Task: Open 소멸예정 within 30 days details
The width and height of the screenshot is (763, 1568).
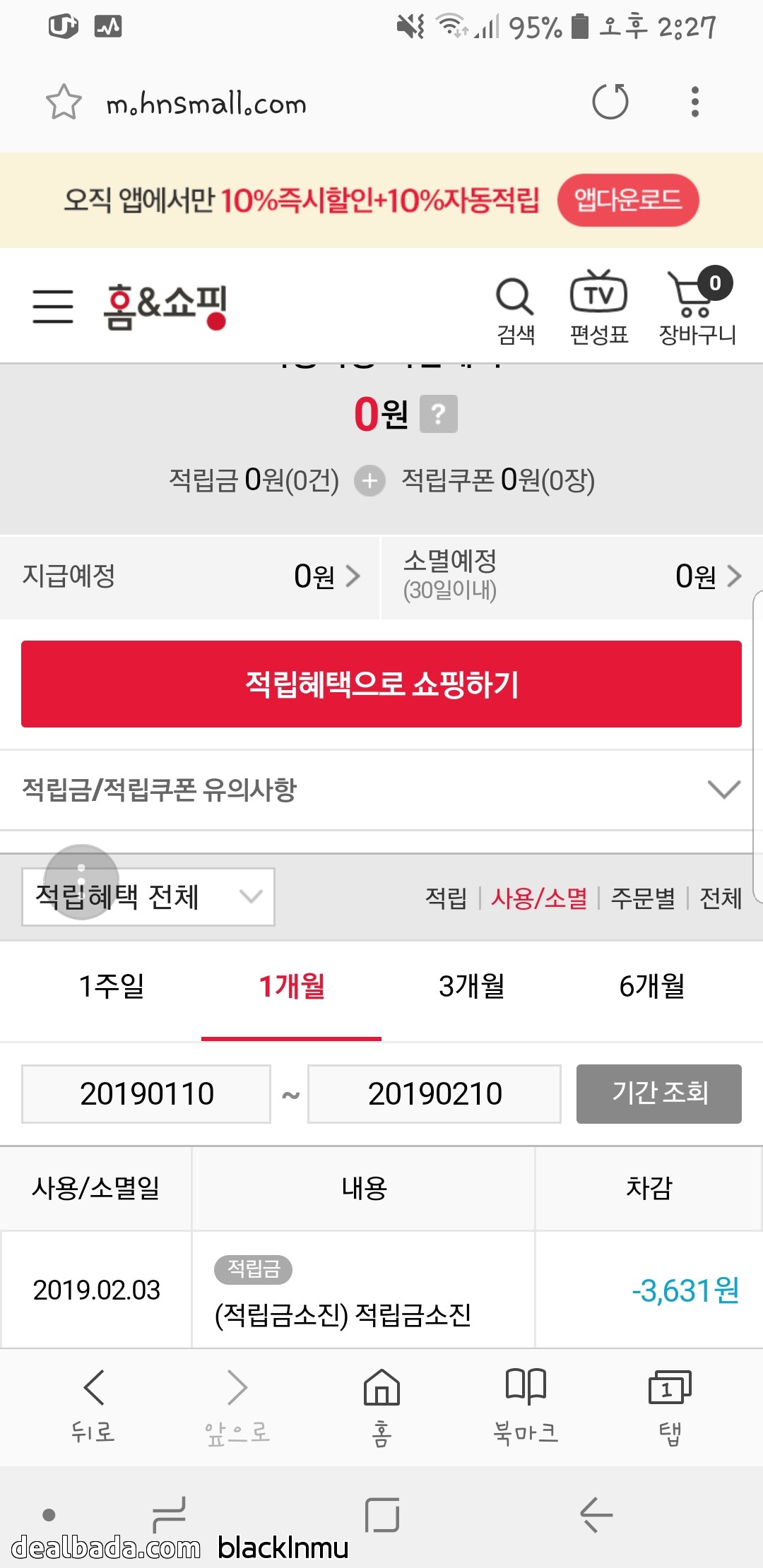Action: pos(571,576)
